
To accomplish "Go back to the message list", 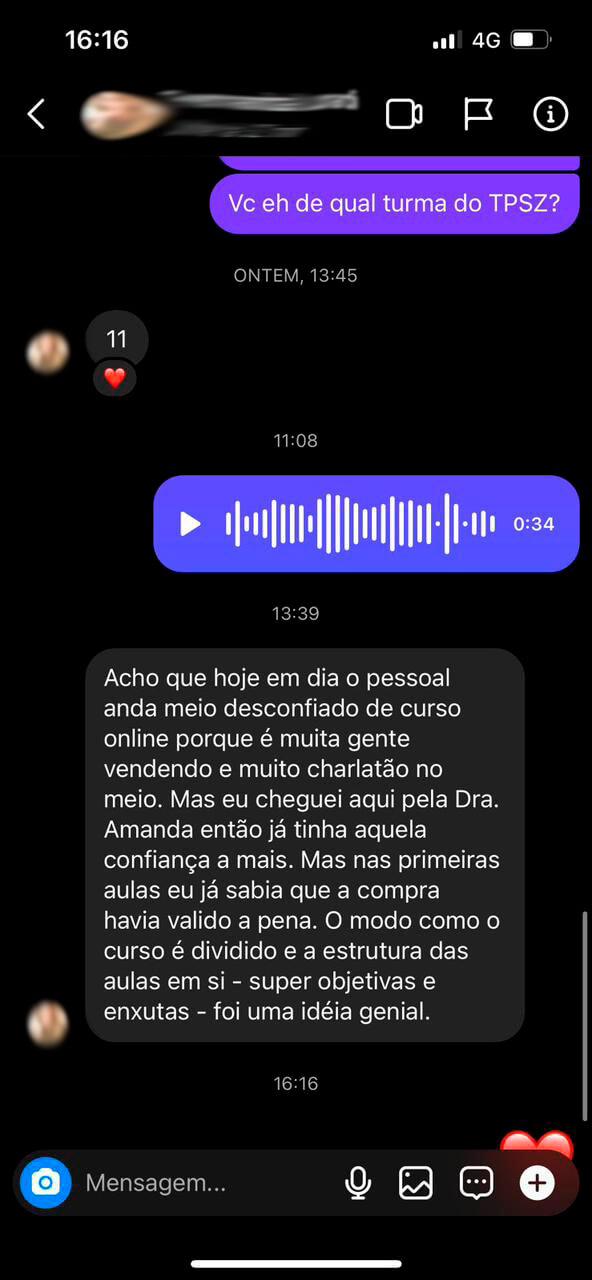I will tap(36, 114).
